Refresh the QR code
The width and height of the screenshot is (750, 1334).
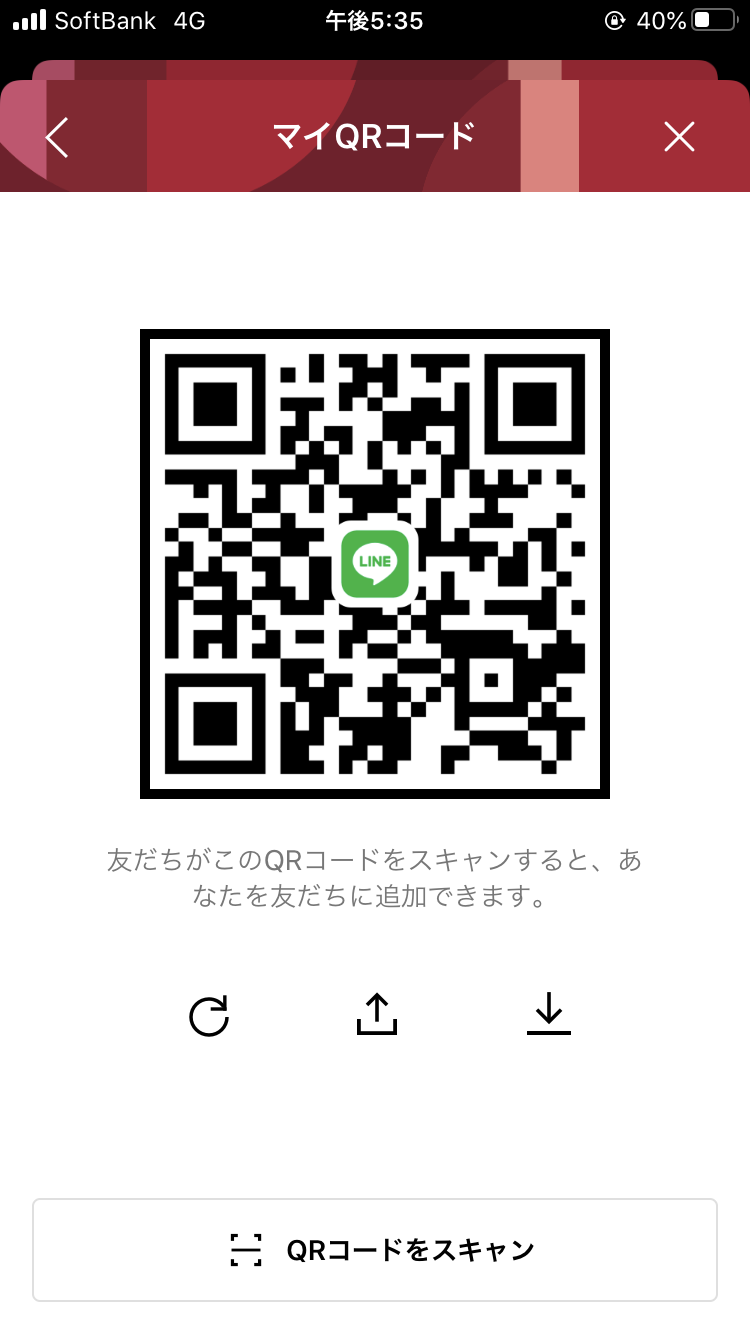(209, 1015)
